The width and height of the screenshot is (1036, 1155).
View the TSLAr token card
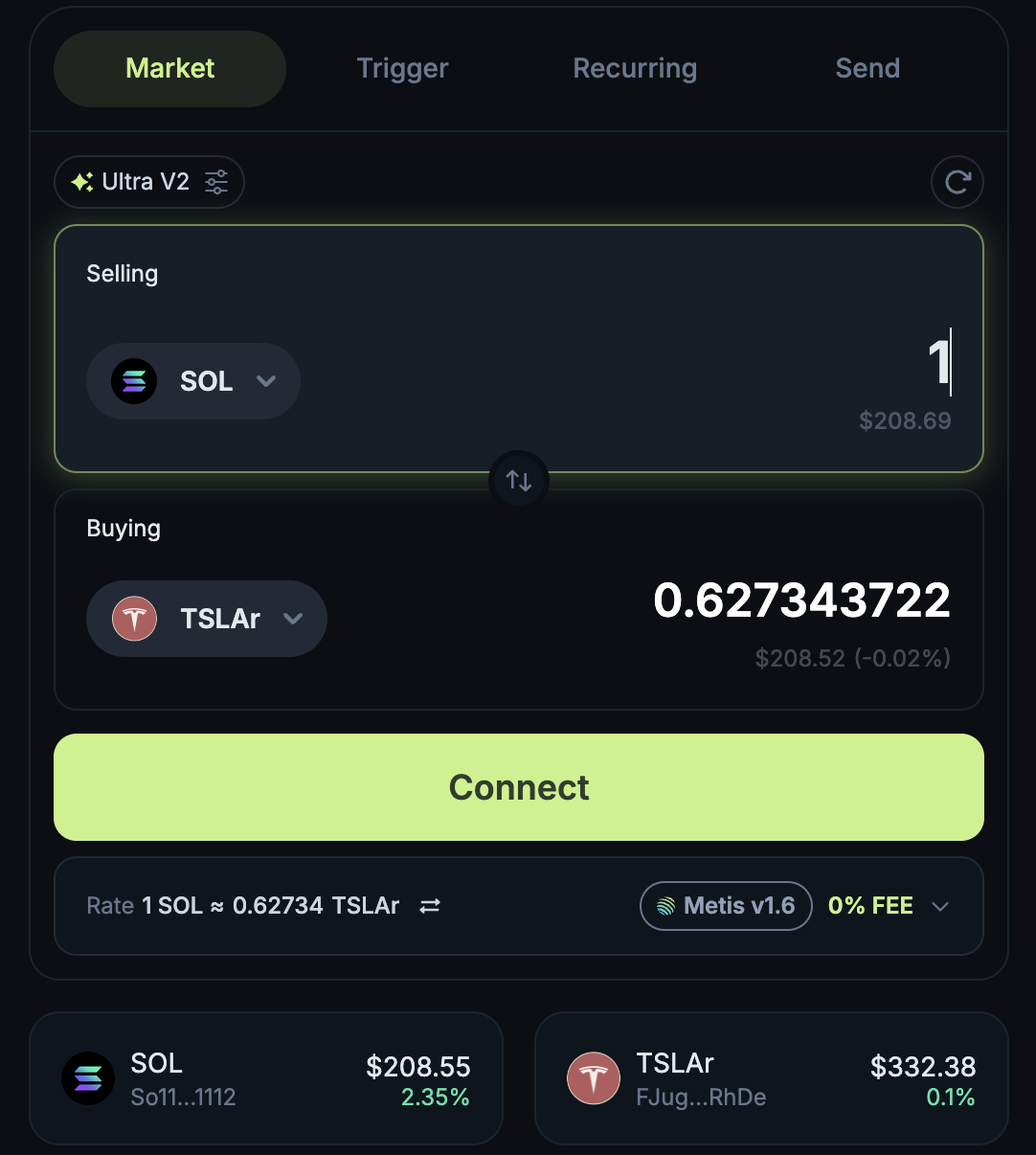point(772,1078)
